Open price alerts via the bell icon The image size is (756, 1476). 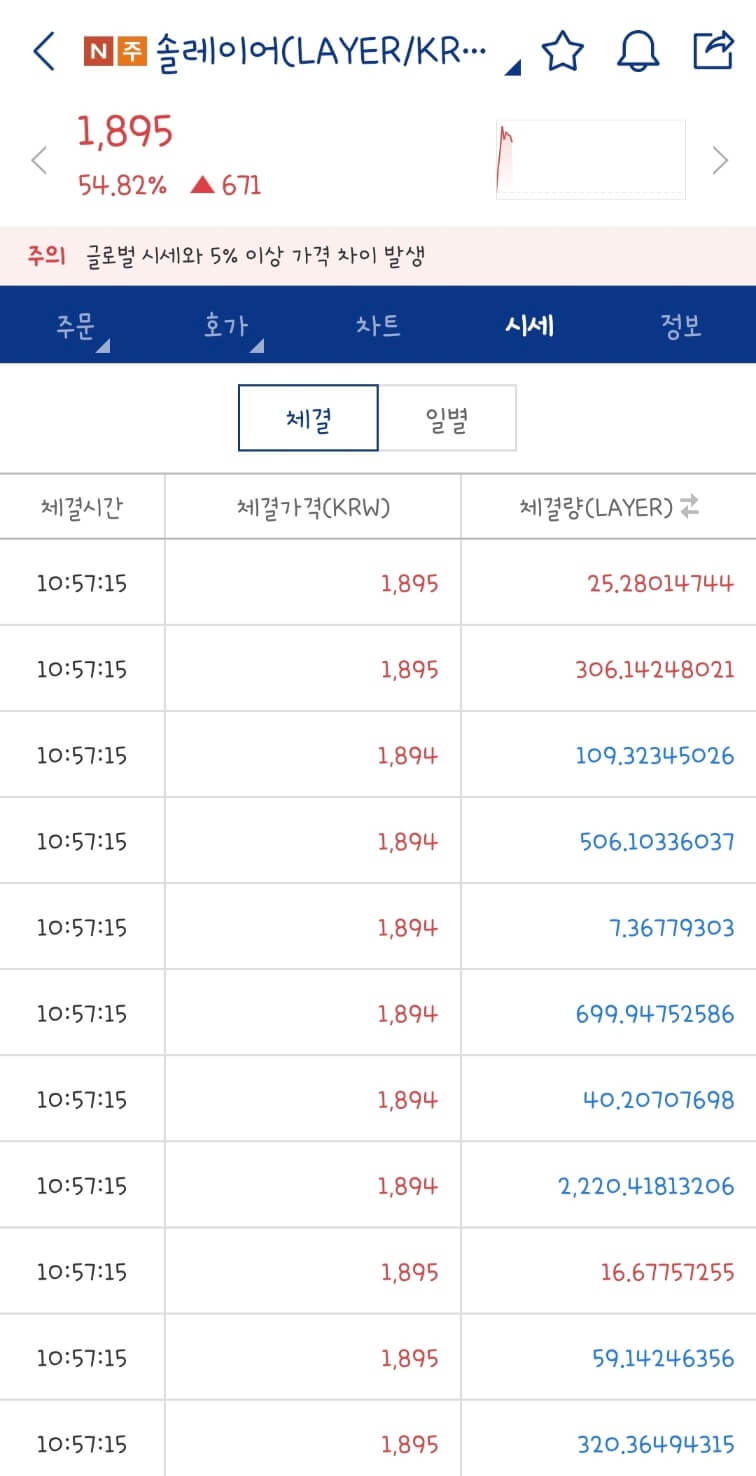[x=639, y=52]
